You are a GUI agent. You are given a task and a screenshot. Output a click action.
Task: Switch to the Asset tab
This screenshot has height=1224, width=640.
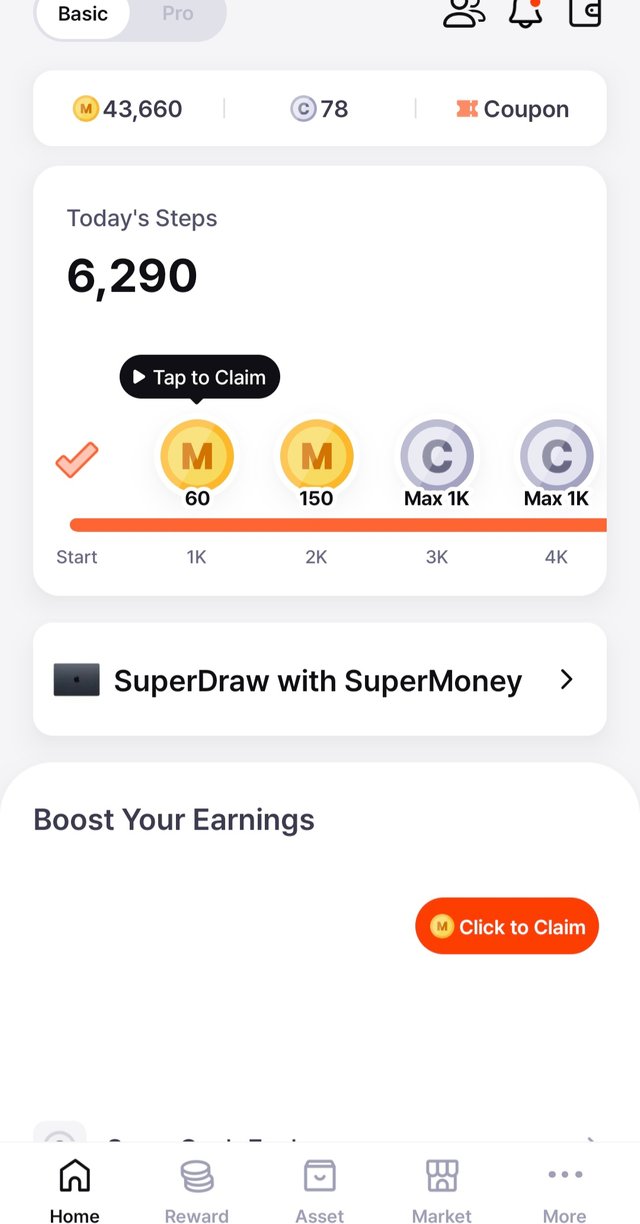(x=320, y=1190)
